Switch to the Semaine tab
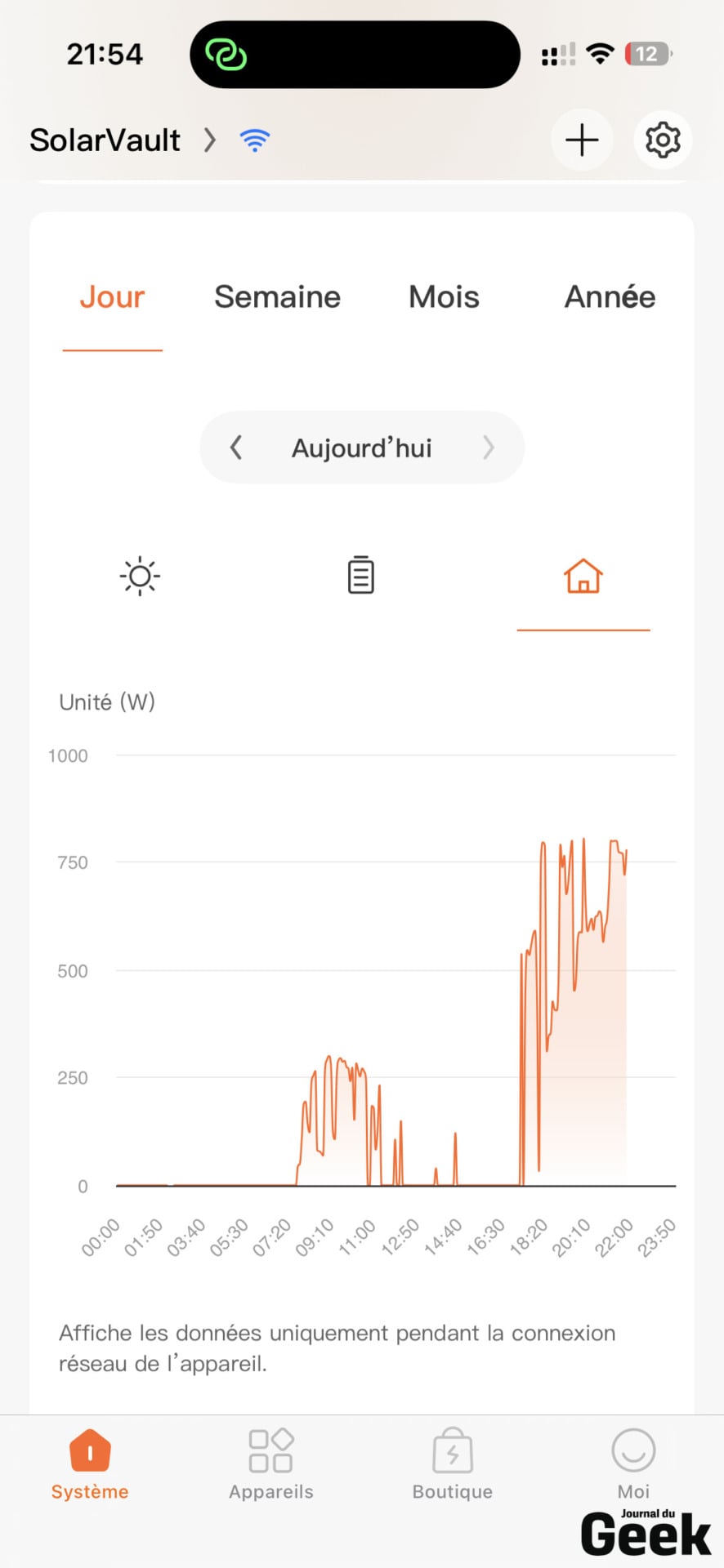 click(x=277, y=297)
